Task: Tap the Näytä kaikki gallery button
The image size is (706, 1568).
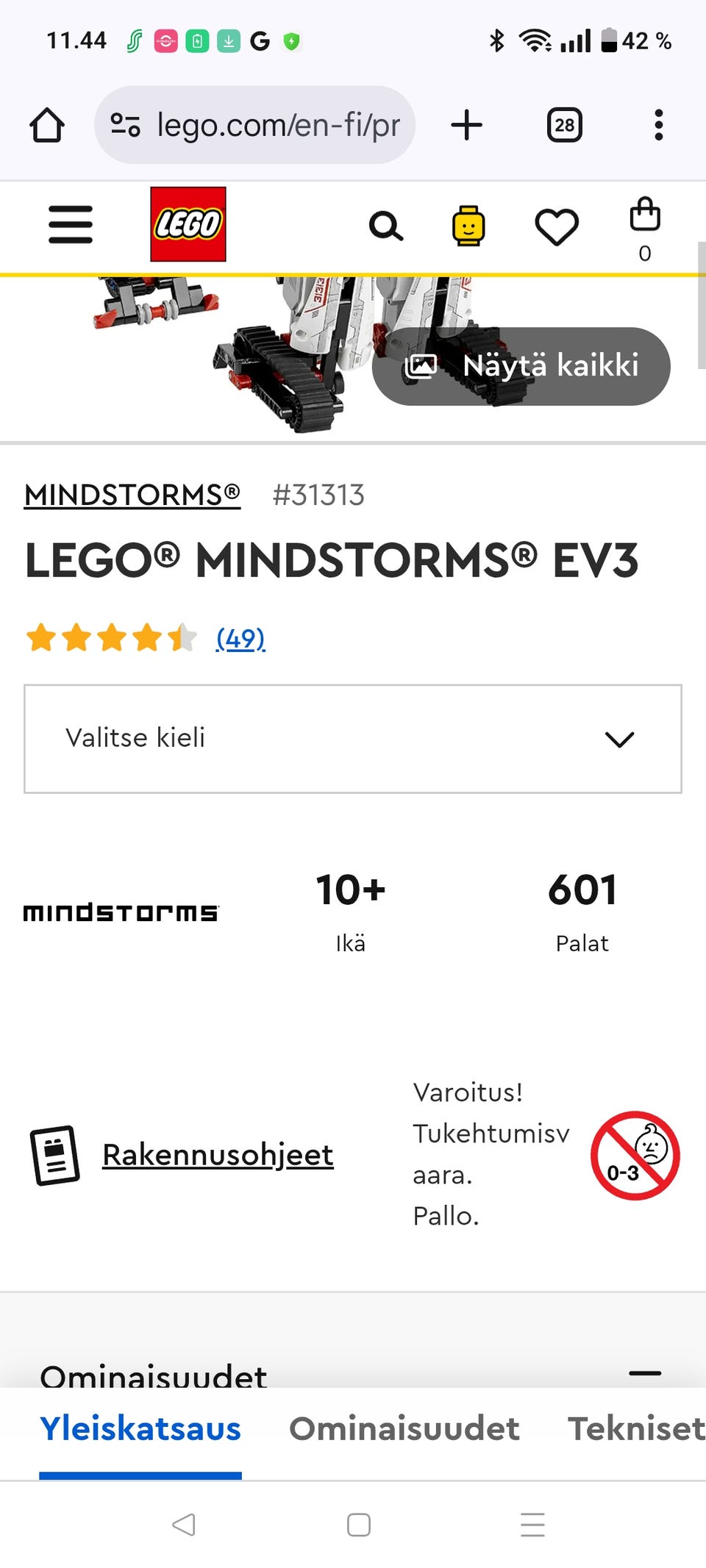Action: click(x=521, y=366)
